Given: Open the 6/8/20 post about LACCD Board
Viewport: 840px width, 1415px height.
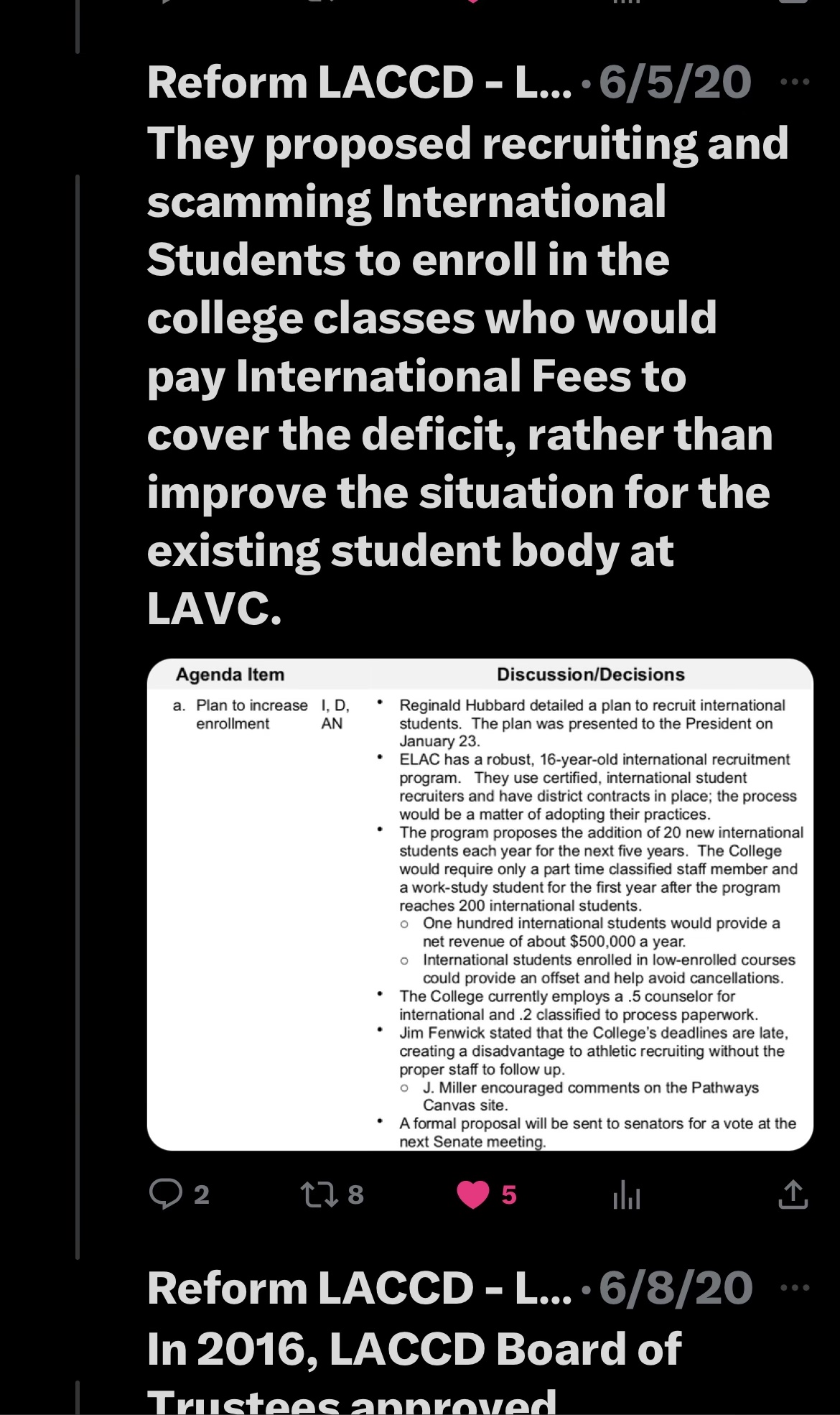Looking at the screenshot, I should tap(414, 1349).
